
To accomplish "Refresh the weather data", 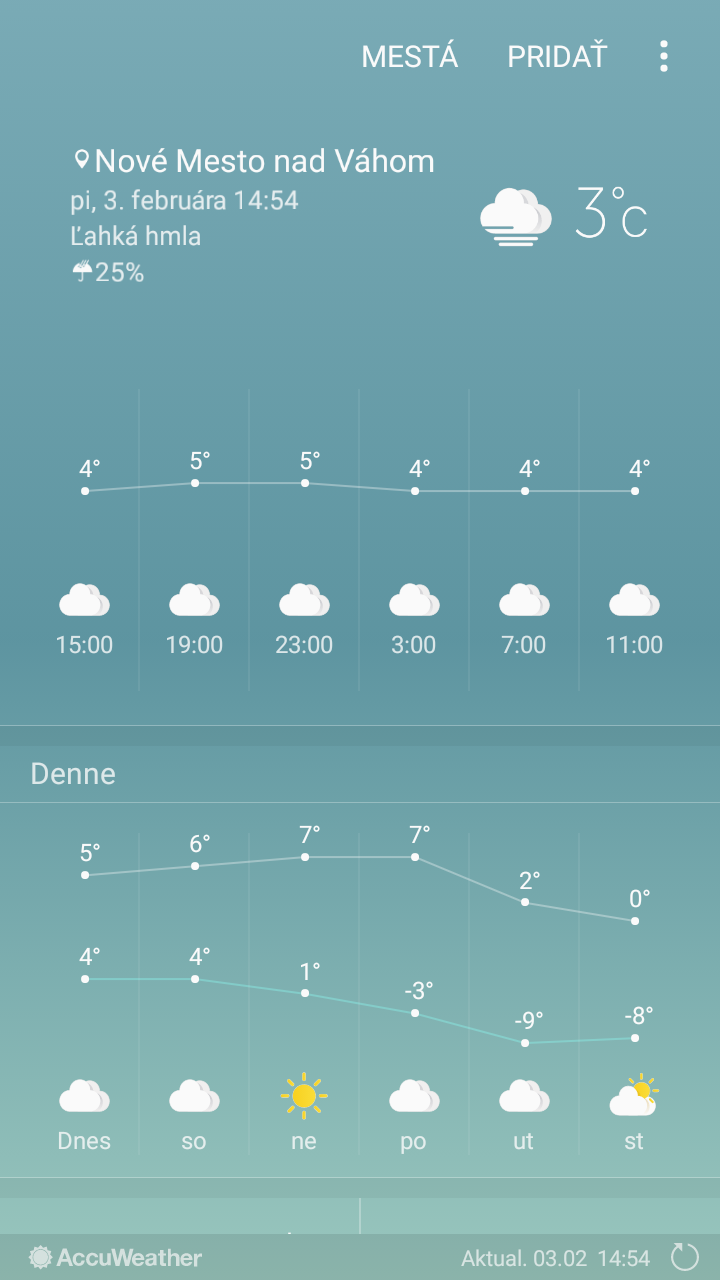I will [x=685, y=1257].
